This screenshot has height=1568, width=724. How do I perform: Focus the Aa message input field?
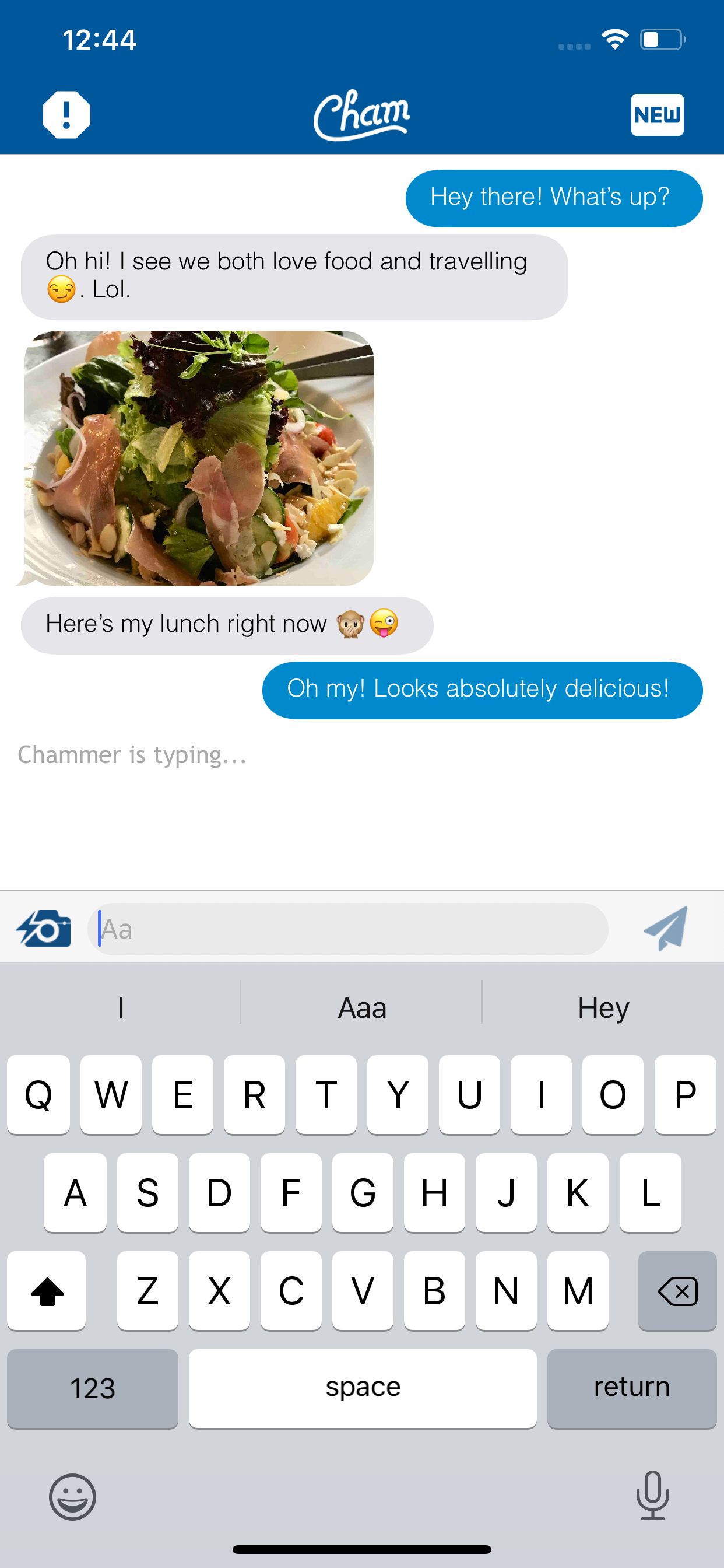(x=348, y=929)
